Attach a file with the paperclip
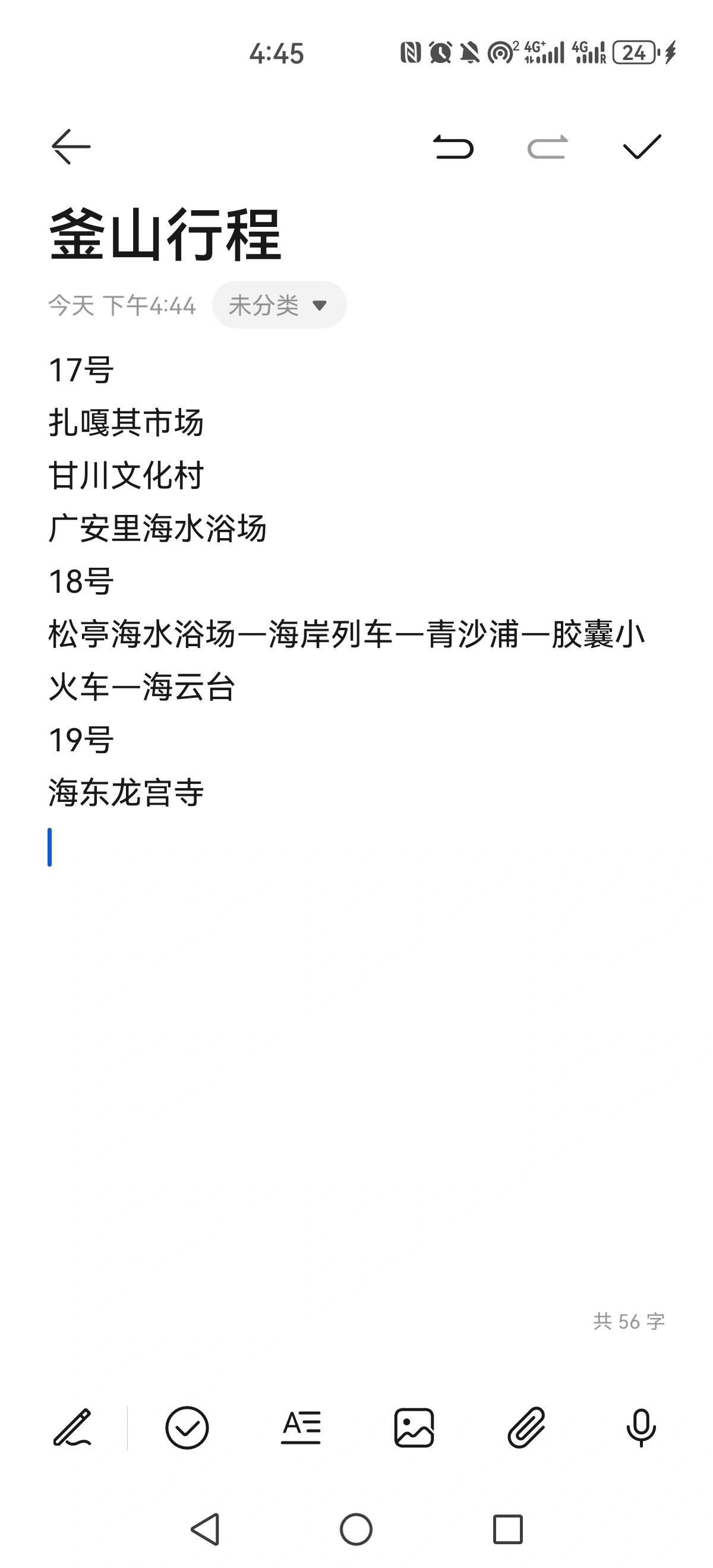Screen dimensions: 713x1568 pos(526,1427)
